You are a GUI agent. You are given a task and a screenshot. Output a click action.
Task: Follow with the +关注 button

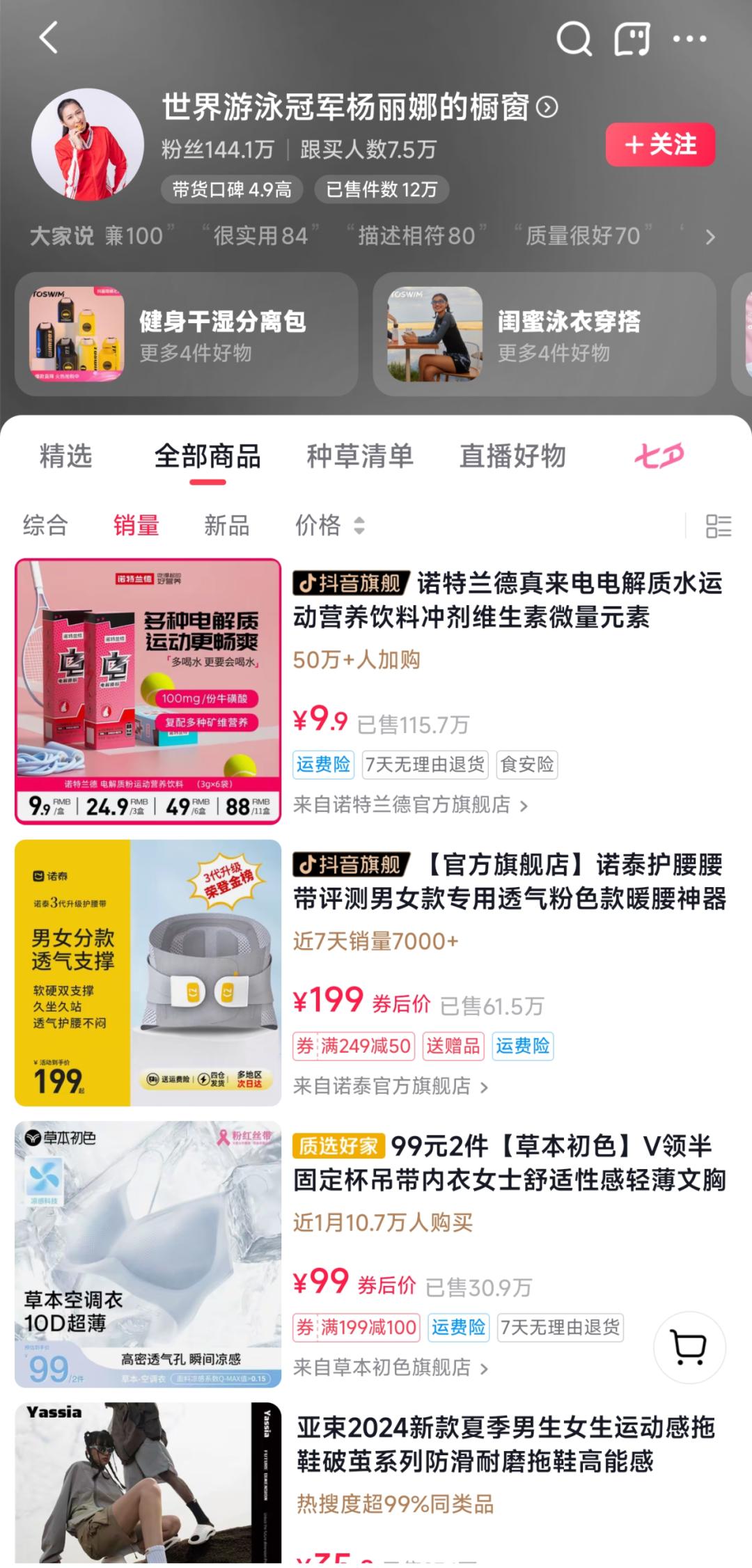click(x=660, y=145)
